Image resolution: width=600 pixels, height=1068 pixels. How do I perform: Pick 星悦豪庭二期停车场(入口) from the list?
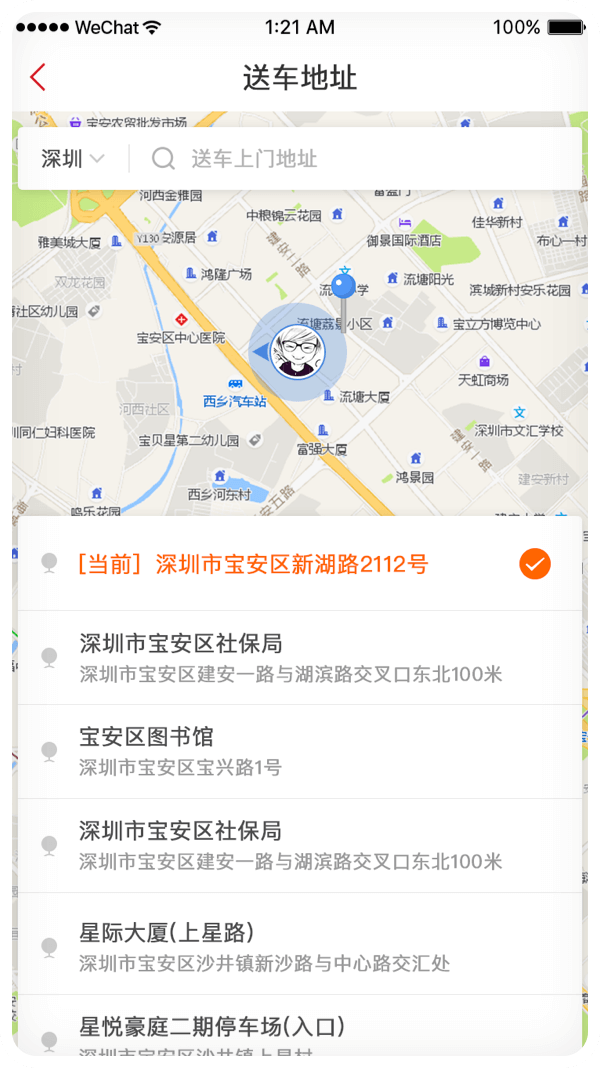pos(300,1030)
